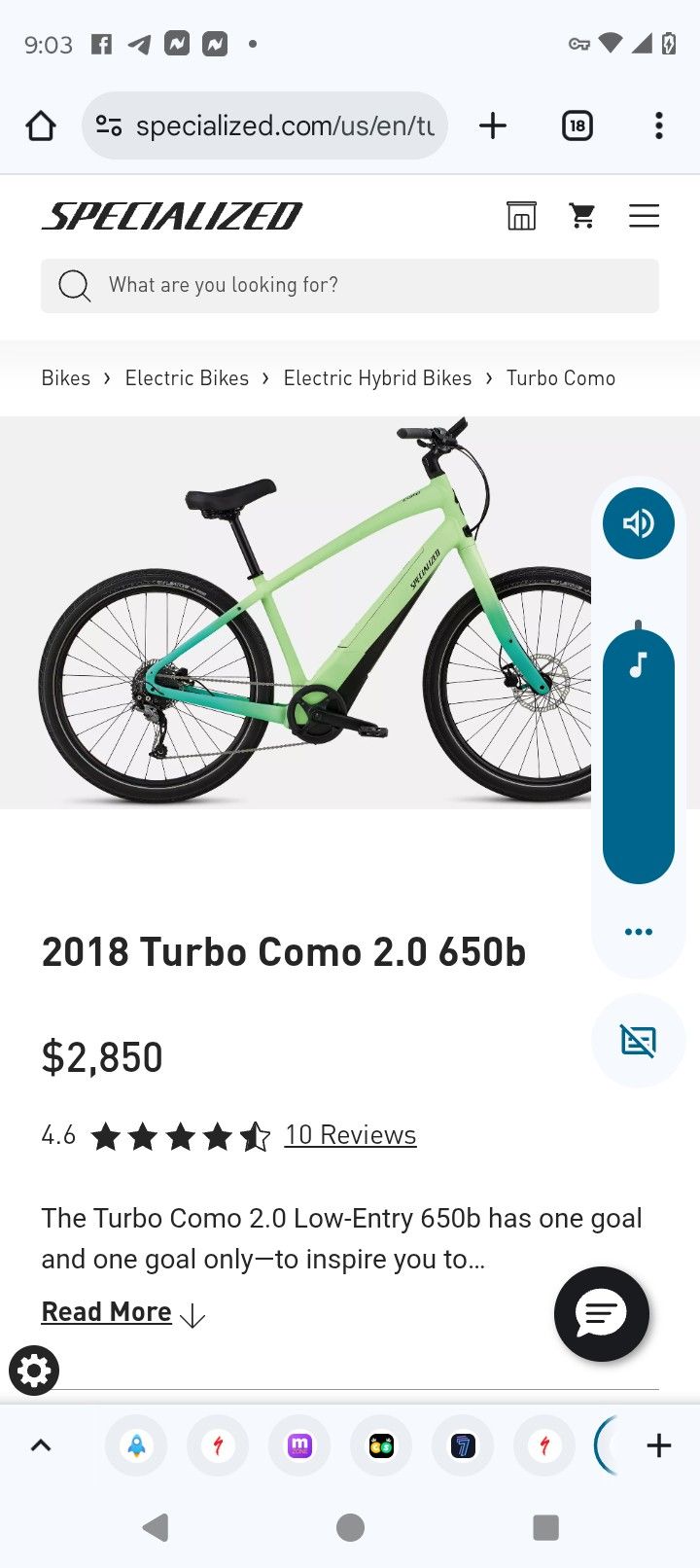Open the three-dot volume panel options
Viewport: 700px width, 1568px height.
click(x=638, y=932)
